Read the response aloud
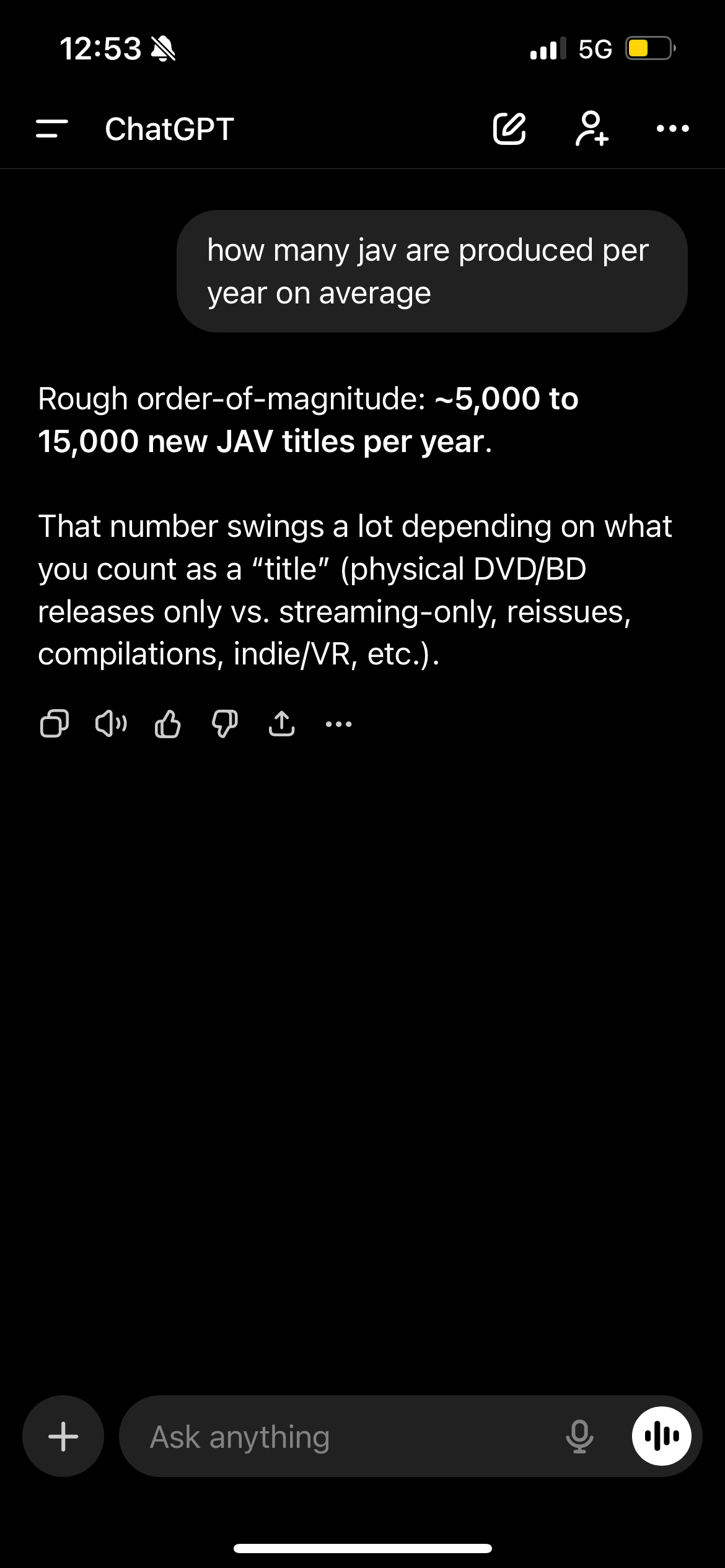 (x=111, y=723)
